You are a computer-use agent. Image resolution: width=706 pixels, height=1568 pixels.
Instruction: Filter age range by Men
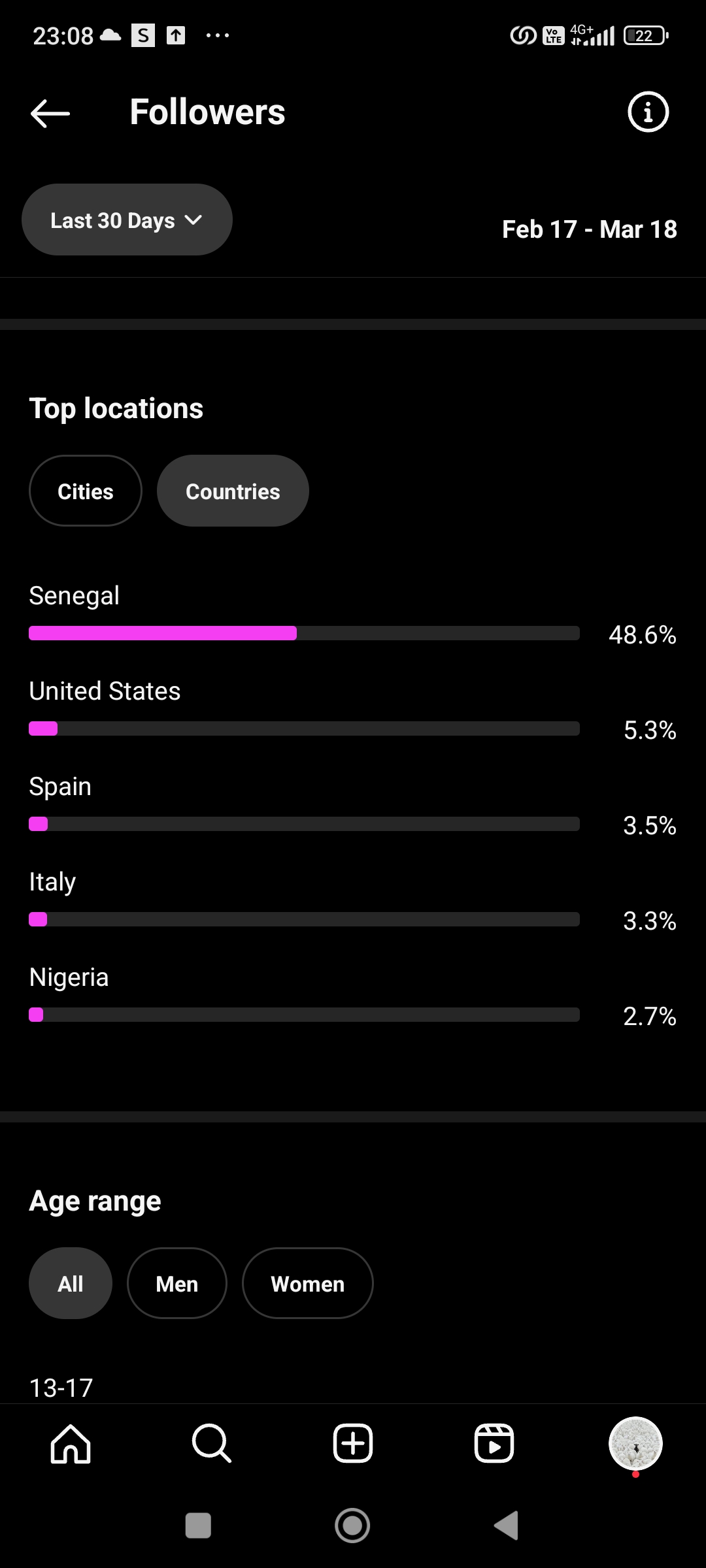click(177, 1283)
